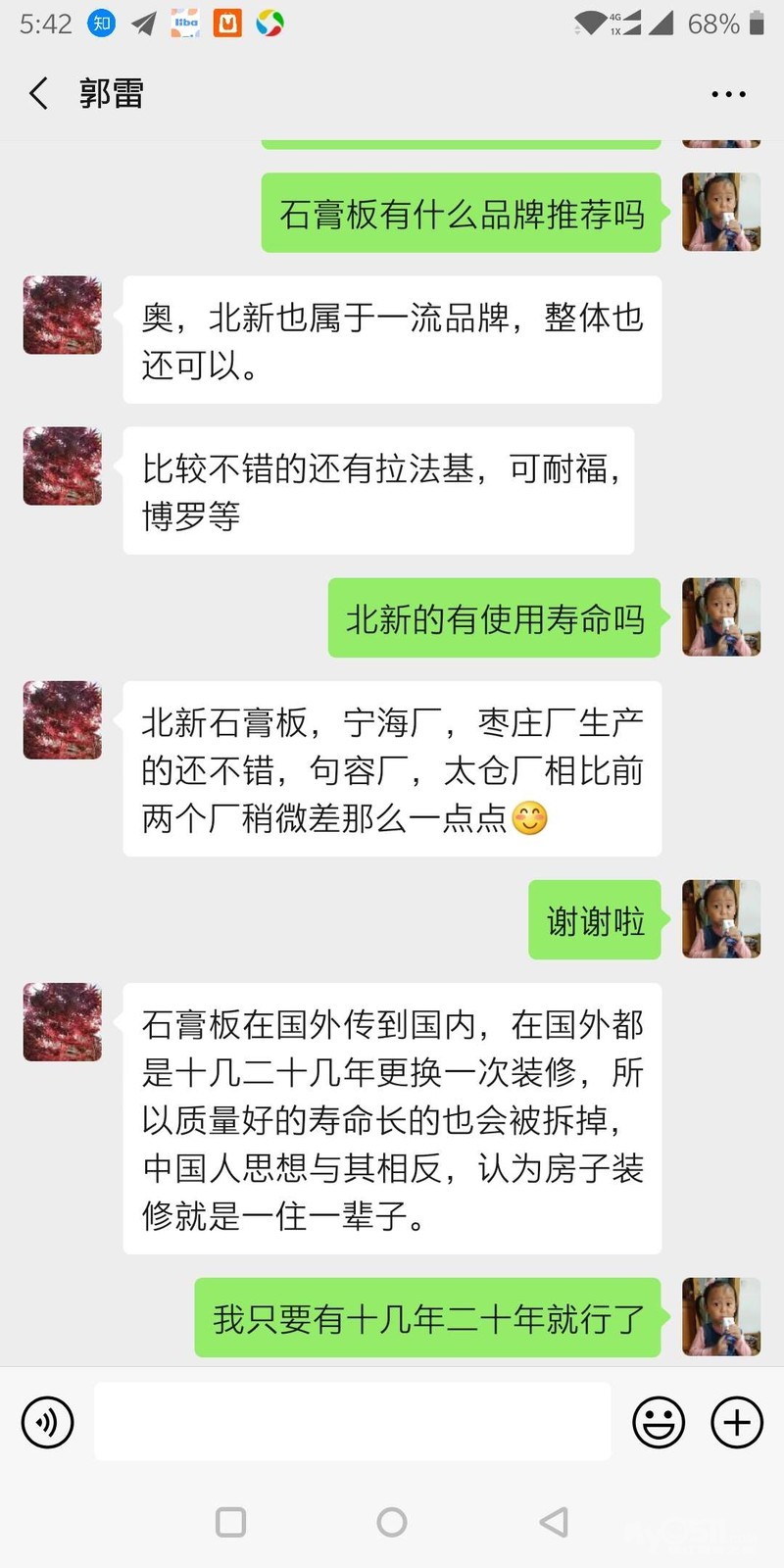The width and height of the screenshot is (784, 1568).
Task: Open the plus attachments panel
Action: click(737, 1422)
